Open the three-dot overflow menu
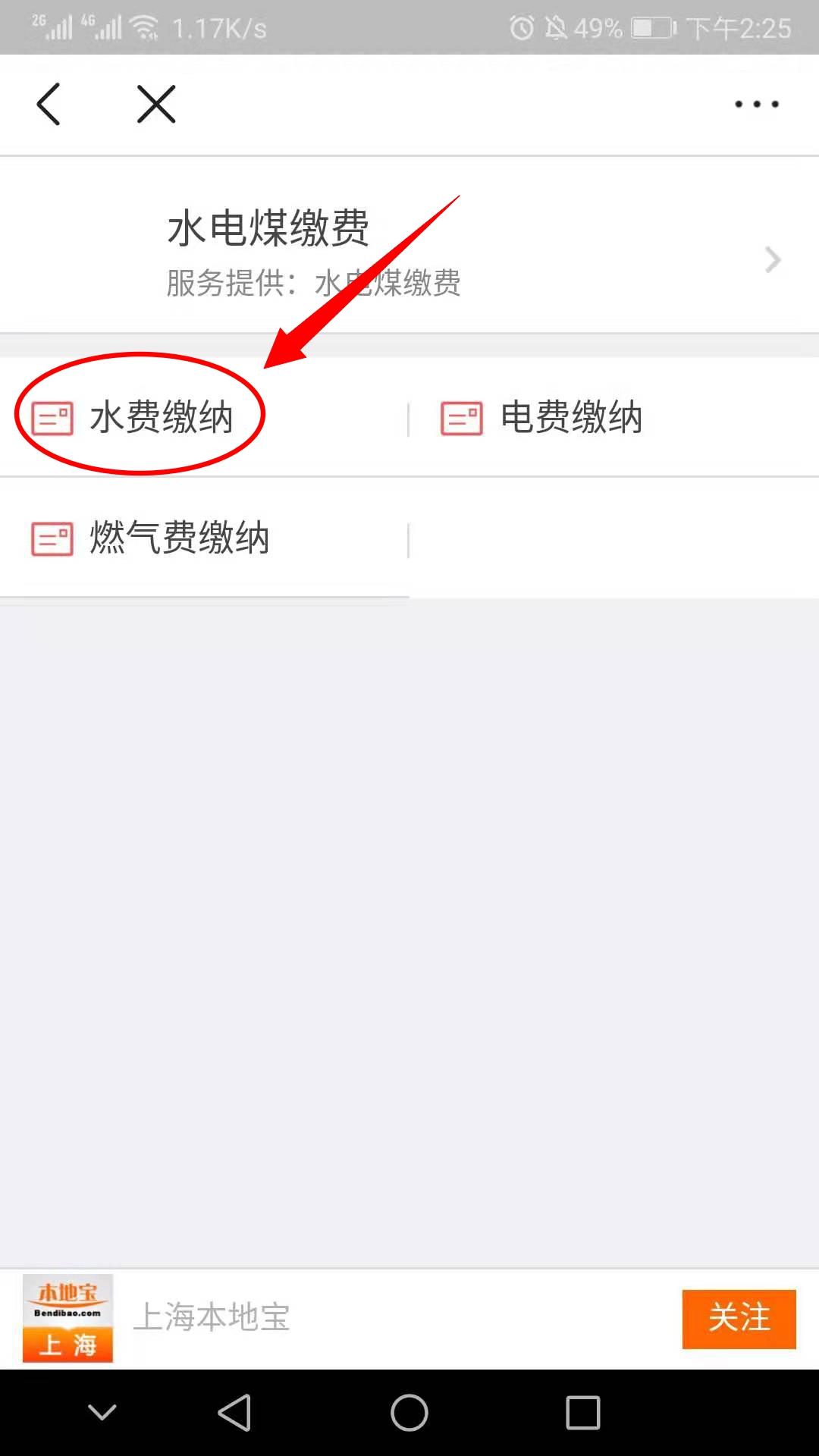This screenshot has height=1456, width=819. pos(755,104)
